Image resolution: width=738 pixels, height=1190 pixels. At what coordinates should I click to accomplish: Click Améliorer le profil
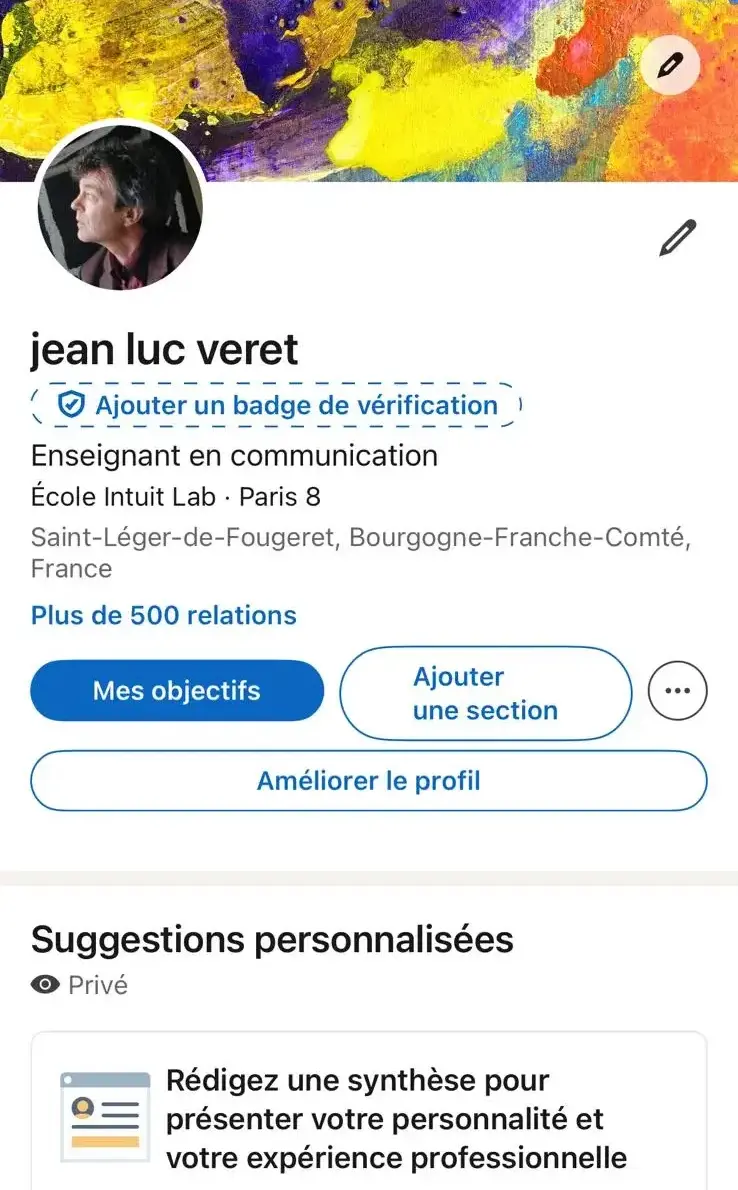tap(368, 780)
